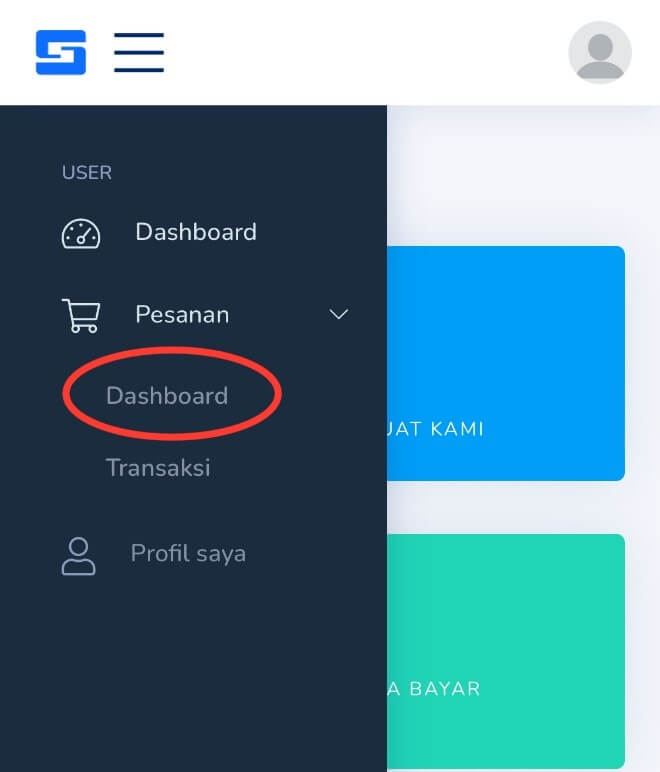Open the user avatar menu
This screenshot has width=660, height=772.
pos(599,52)
